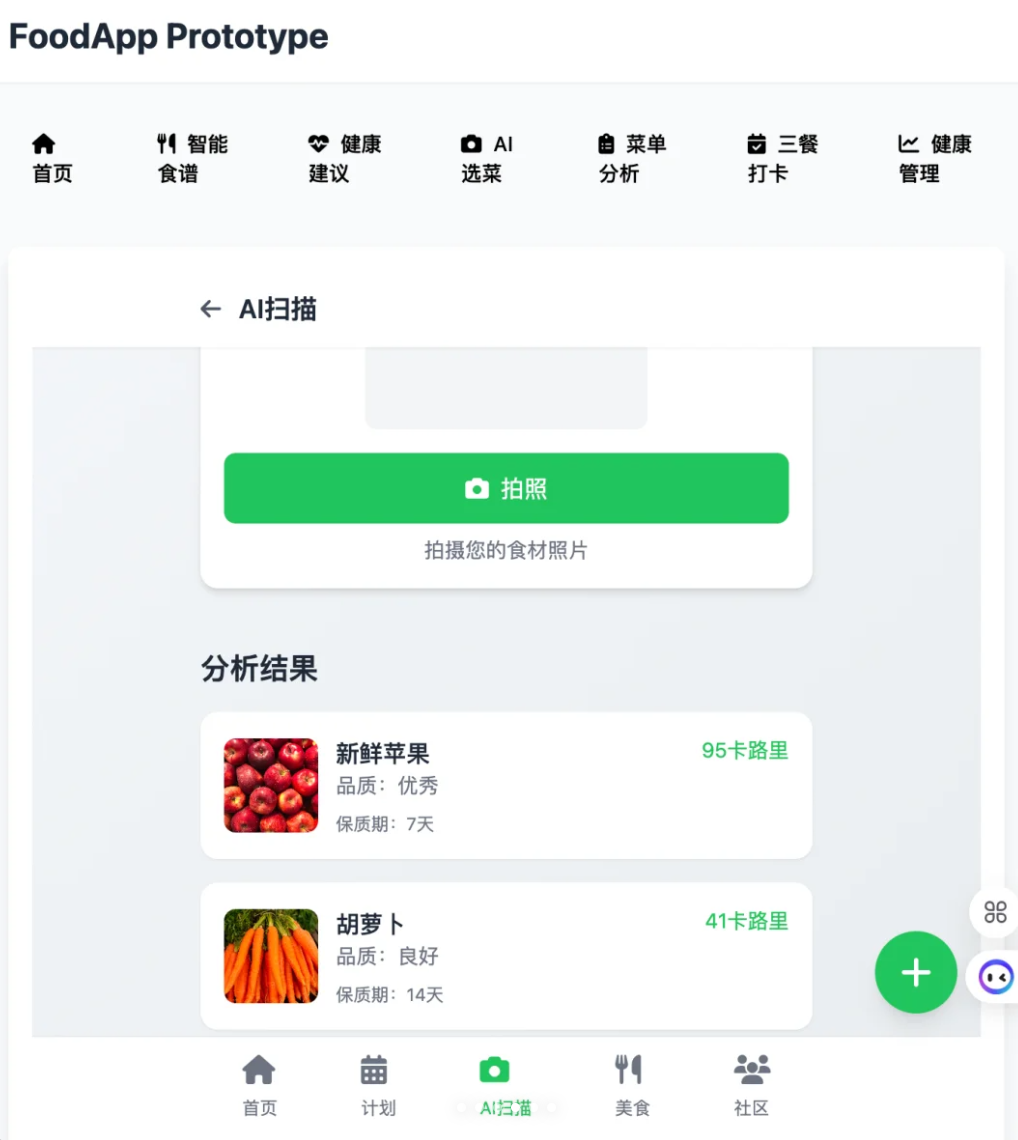
Task: Open 健康建议 in top menu
Action: [344, 159]
